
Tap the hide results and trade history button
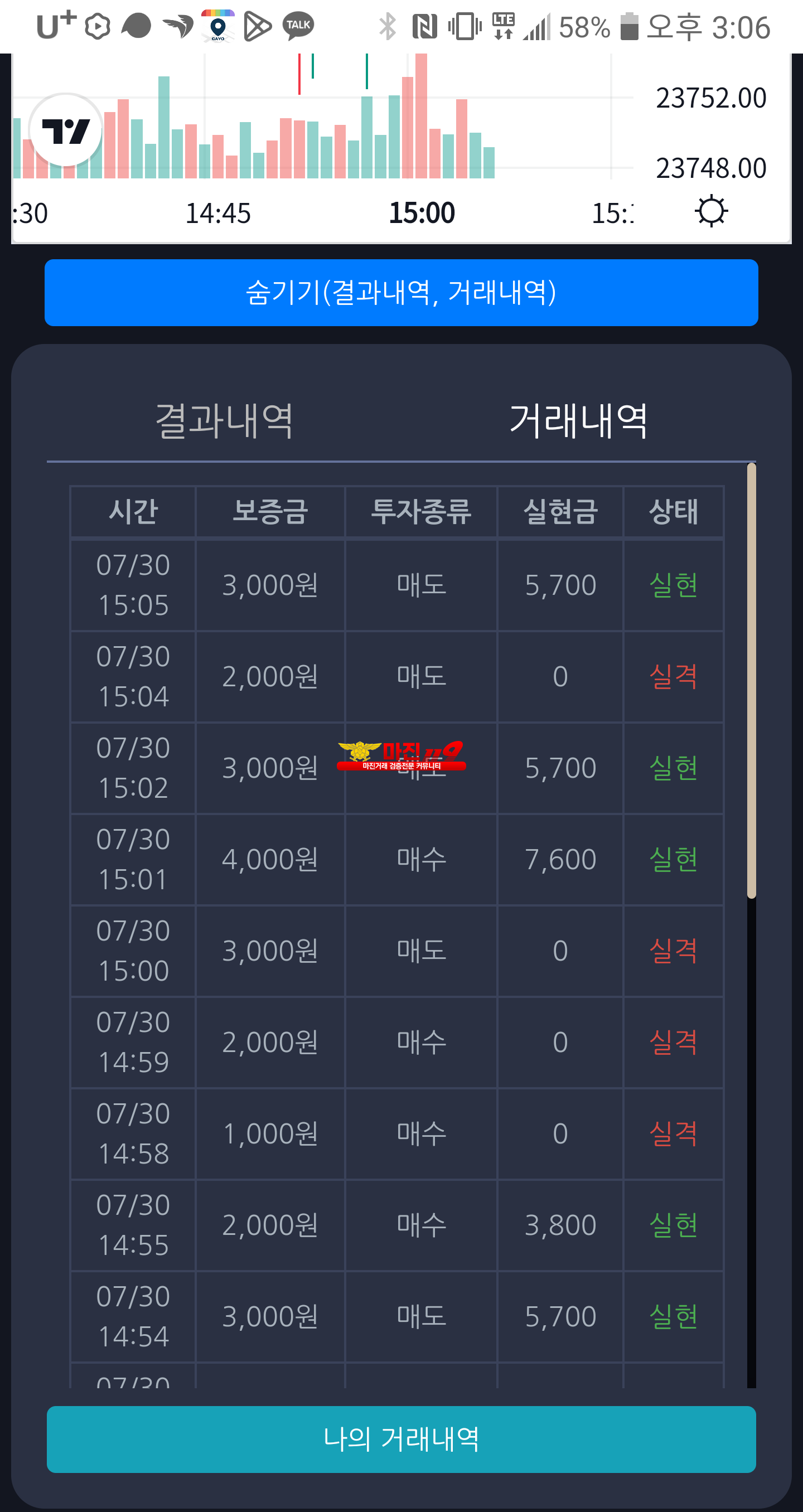pos(401,292)
